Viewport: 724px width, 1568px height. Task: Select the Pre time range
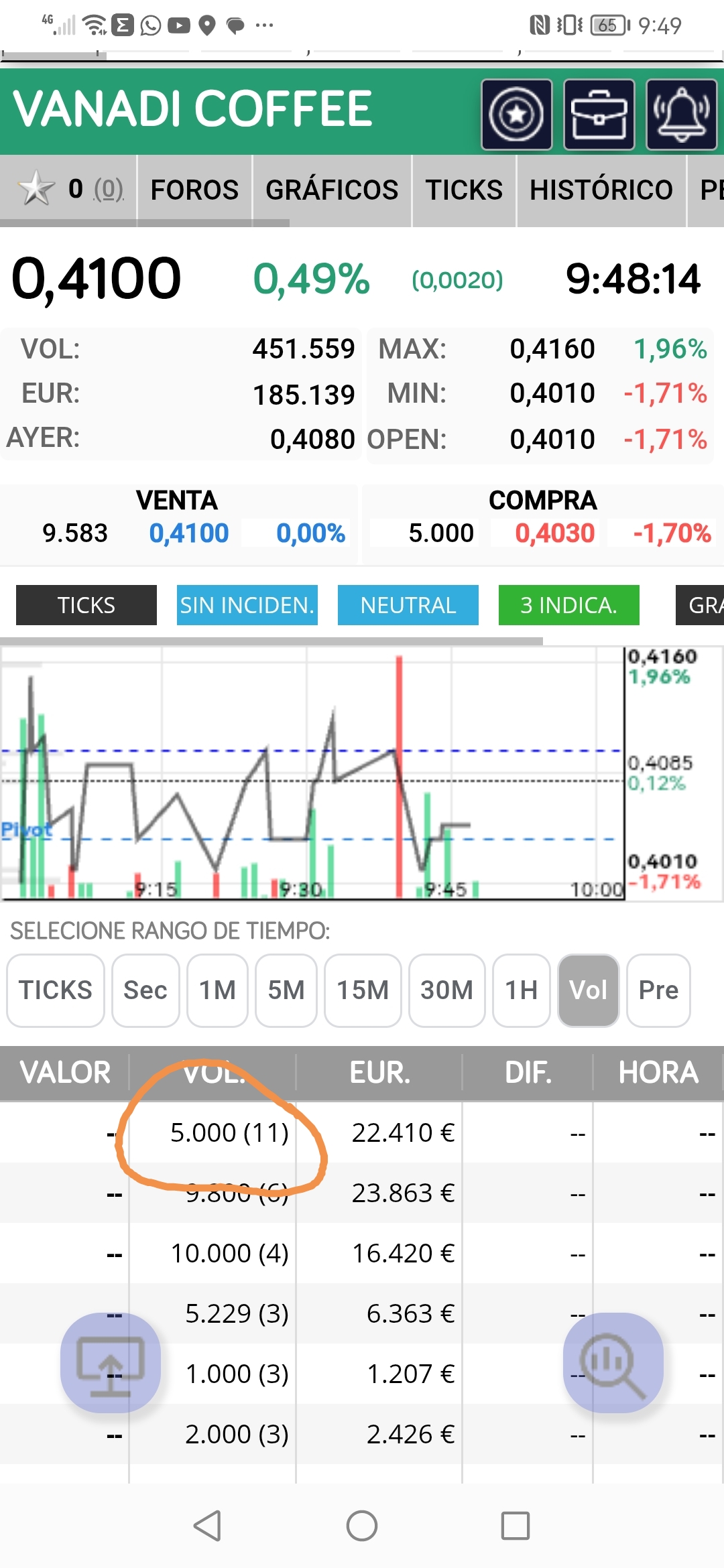658,990
